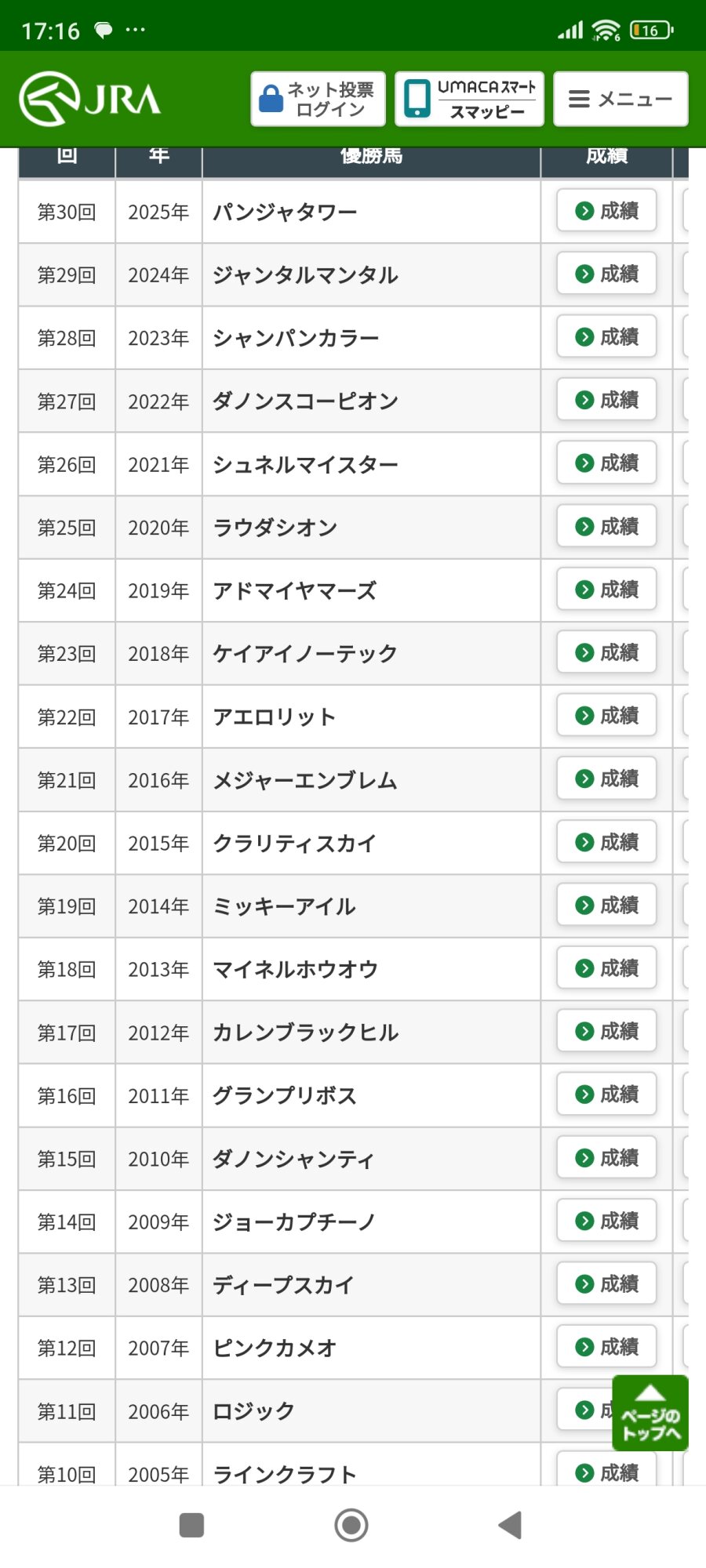Open the メニュー hamburger menu
Image resolution: width=706 pixels, height=1568 pixels.
pyautogui.click(x=620, y=99)
